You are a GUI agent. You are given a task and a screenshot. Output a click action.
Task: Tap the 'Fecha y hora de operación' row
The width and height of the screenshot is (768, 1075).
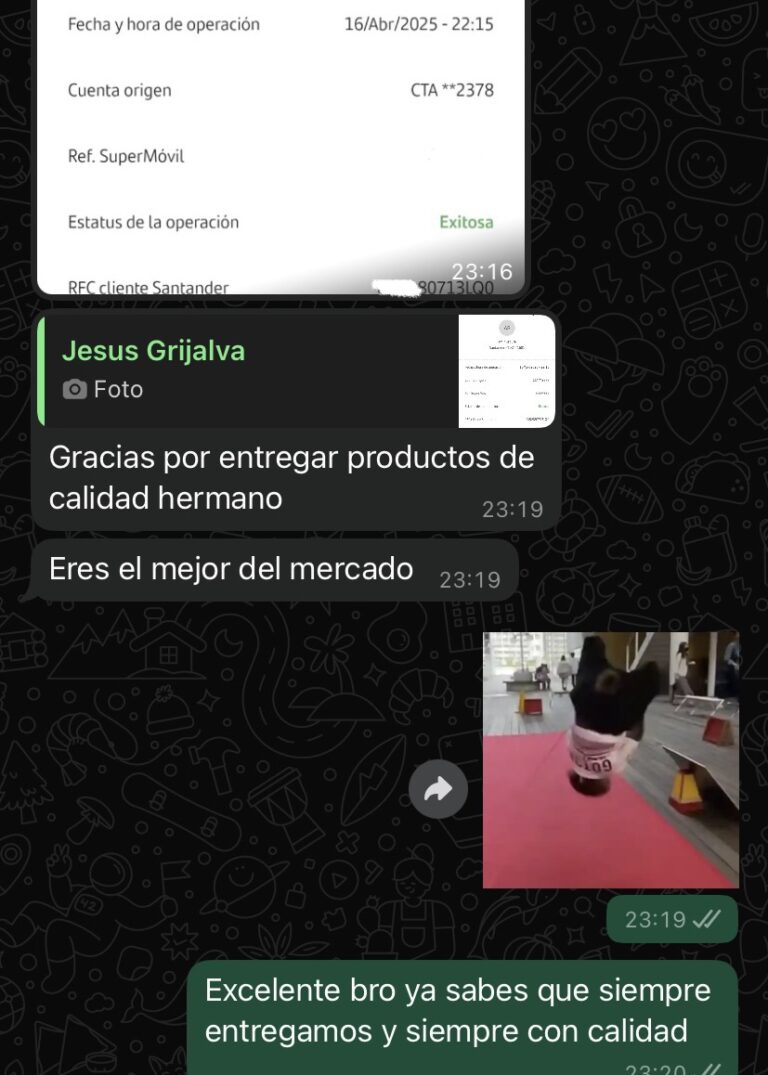click(x=165, y=24)
